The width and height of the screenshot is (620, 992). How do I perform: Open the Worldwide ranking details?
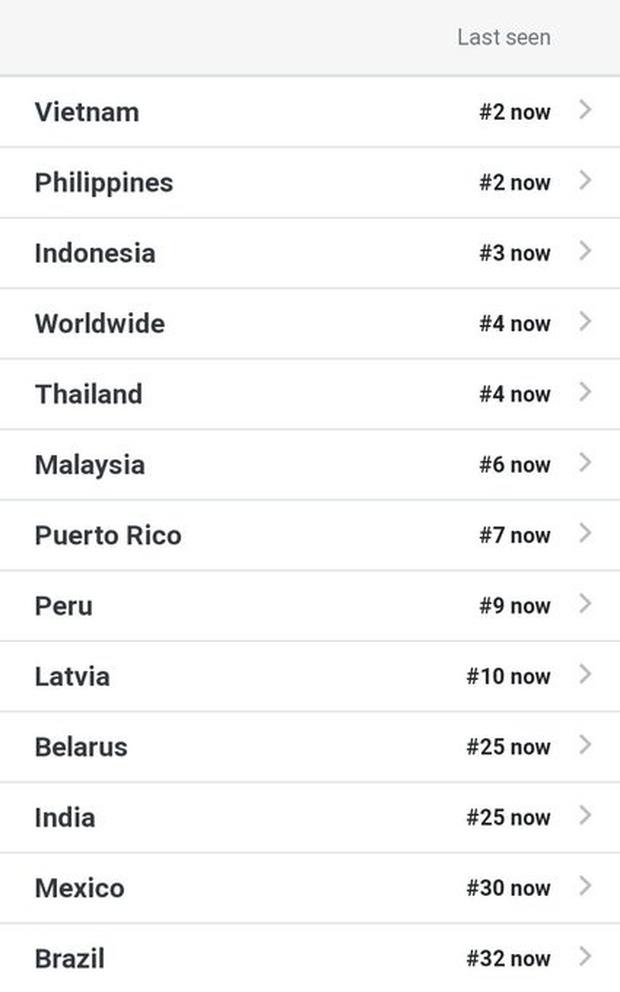click(310, 324)
